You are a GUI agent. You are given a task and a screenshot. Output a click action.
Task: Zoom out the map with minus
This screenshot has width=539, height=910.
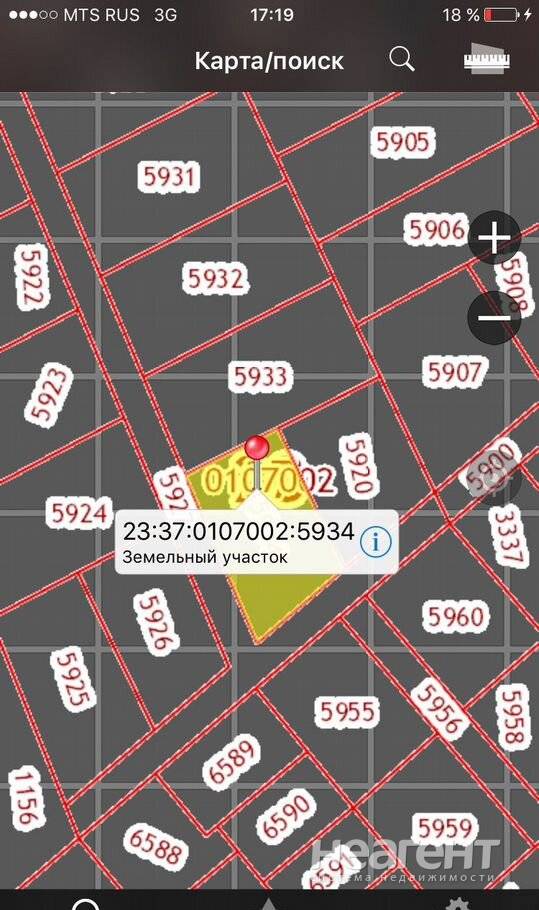tap(494, 317)
